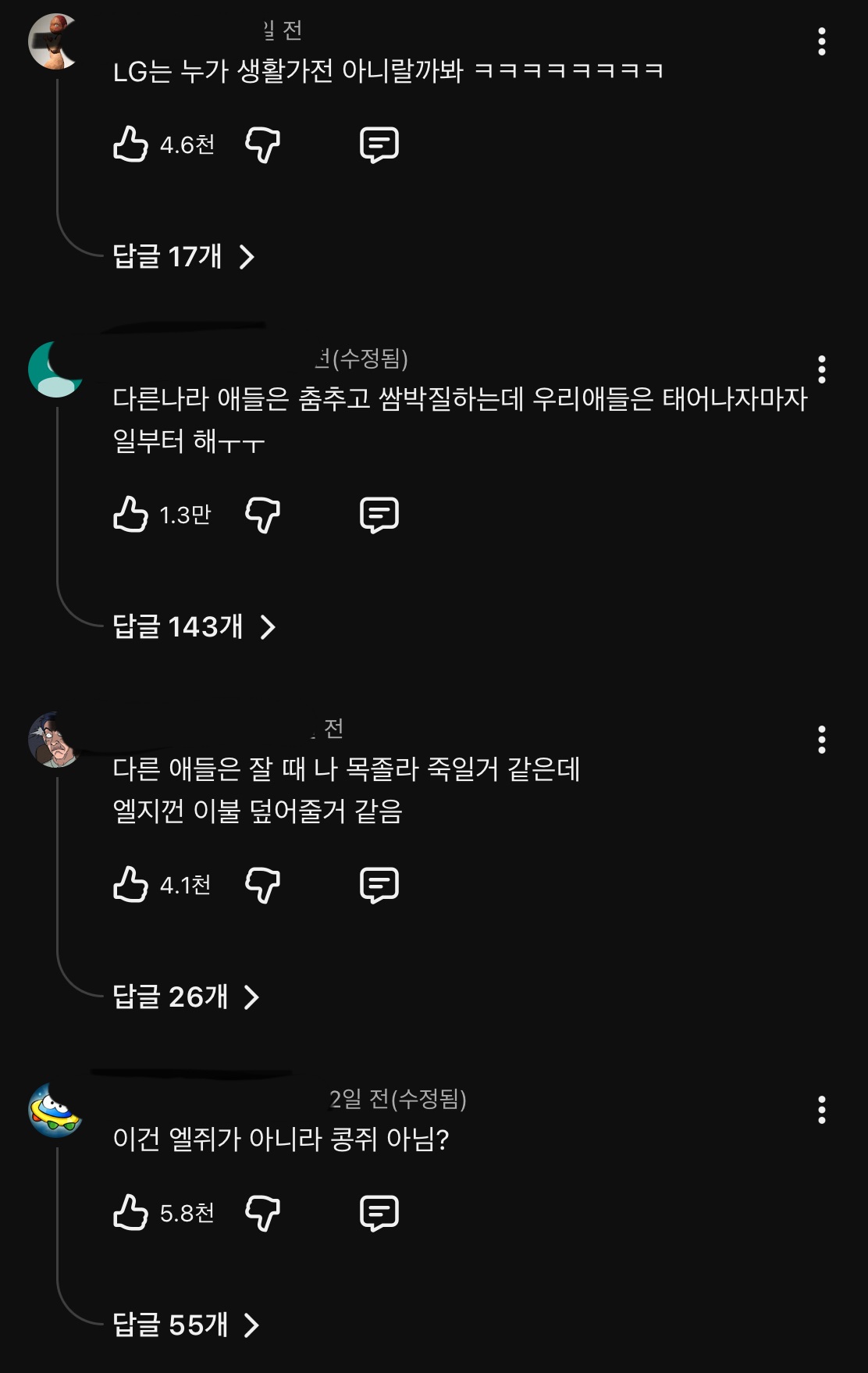The width and height of the screenshot is (868, 1373).
Task: Expand 답글 55개 replies
Action: click(x=186, y=1325)
